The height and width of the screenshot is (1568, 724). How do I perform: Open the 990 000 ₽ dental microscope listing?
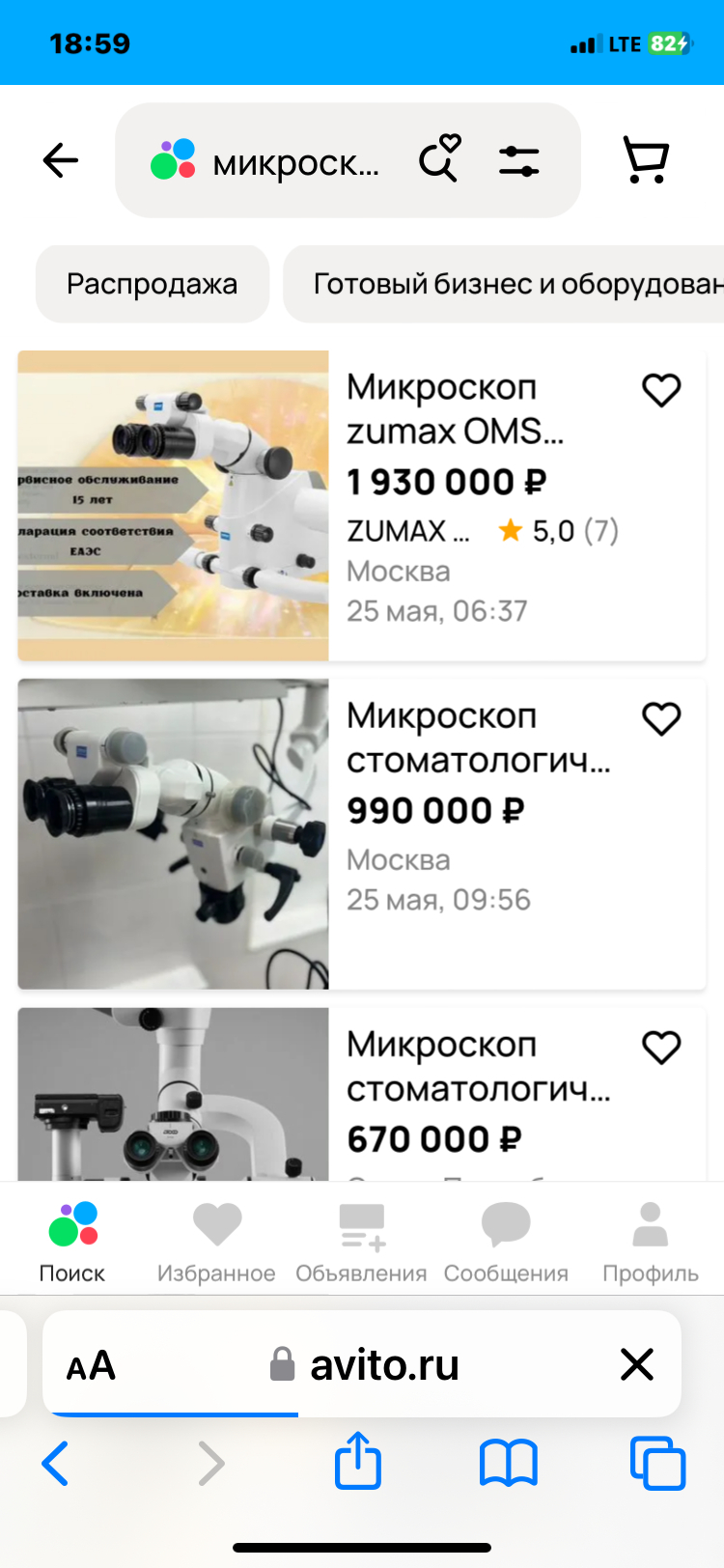pyautogui.click(x=477, y=739)
